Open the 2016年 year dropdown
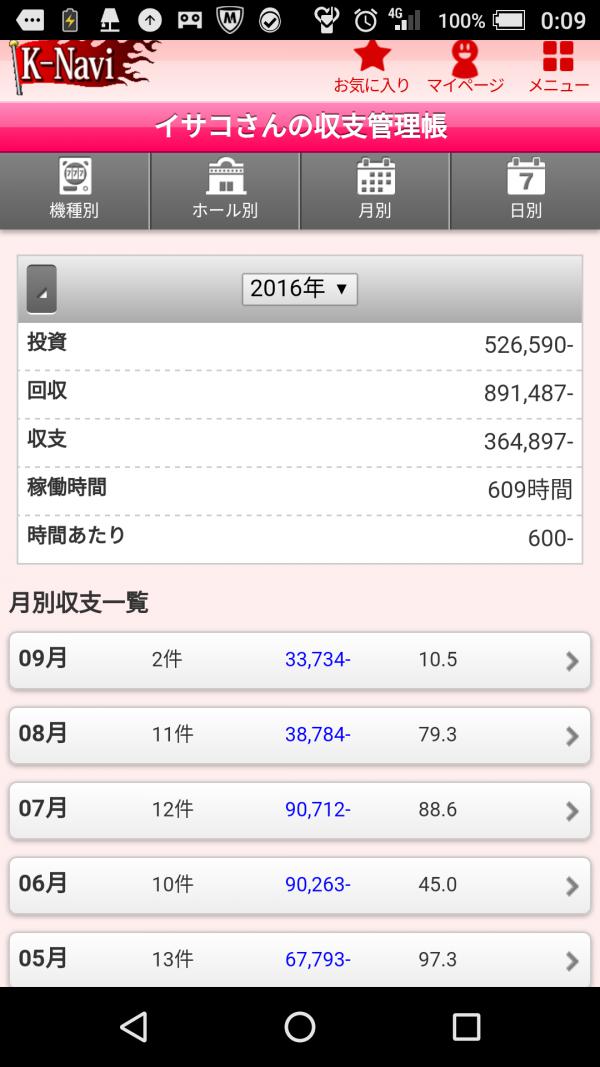This screenshot has width=600, height=1067. coord(300,289)
